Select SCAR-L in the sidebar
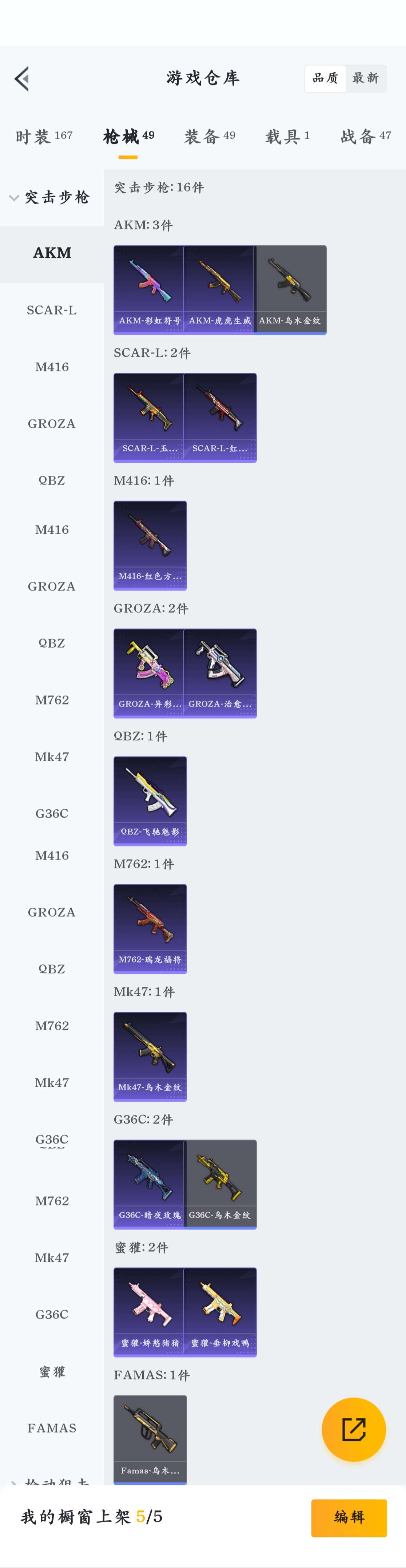This screenshot has width=406, height=1568. [x=52, y=310]
